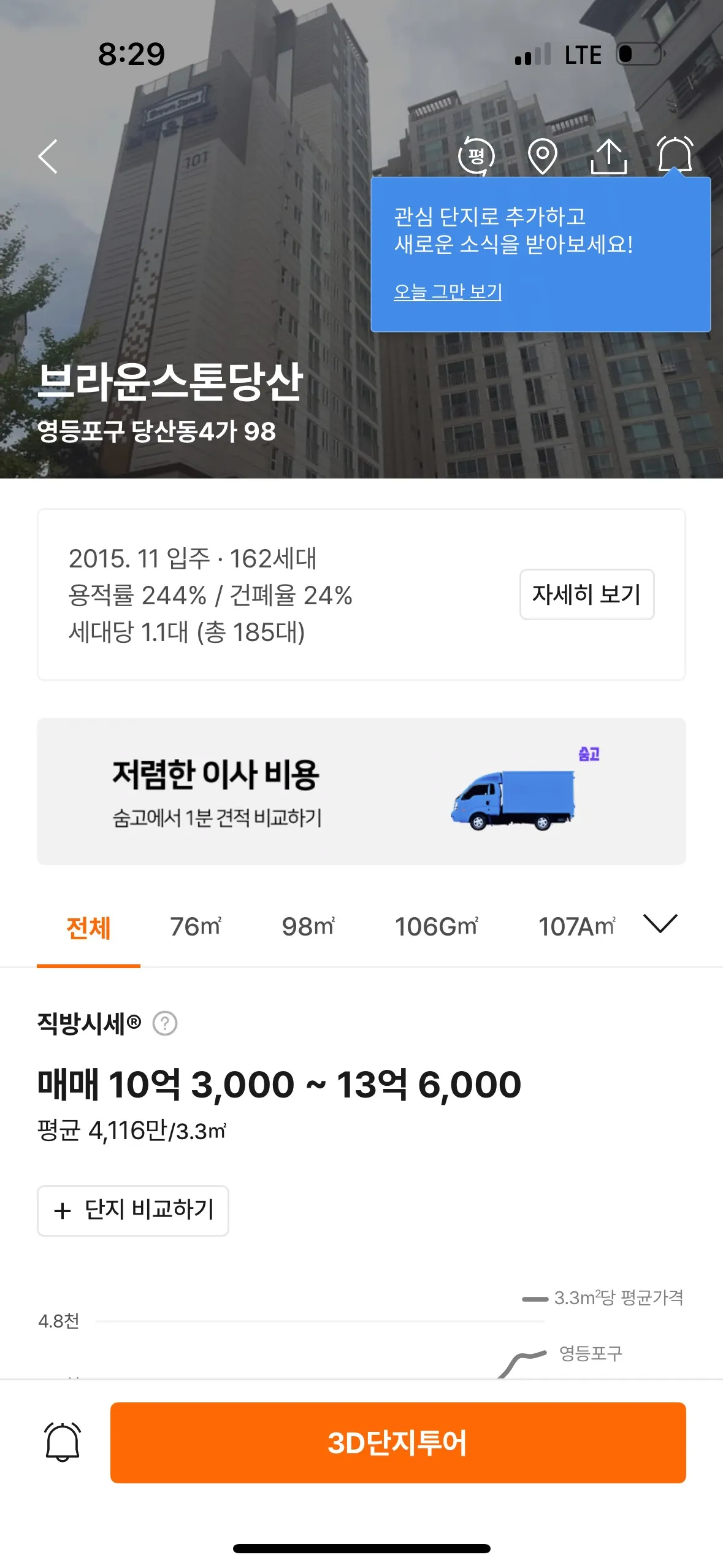Switch to the 76㎡ tab
Image resolution: width=723 pixels, height=1568 pixels.
pyautogui.click(x=196, y=927)
